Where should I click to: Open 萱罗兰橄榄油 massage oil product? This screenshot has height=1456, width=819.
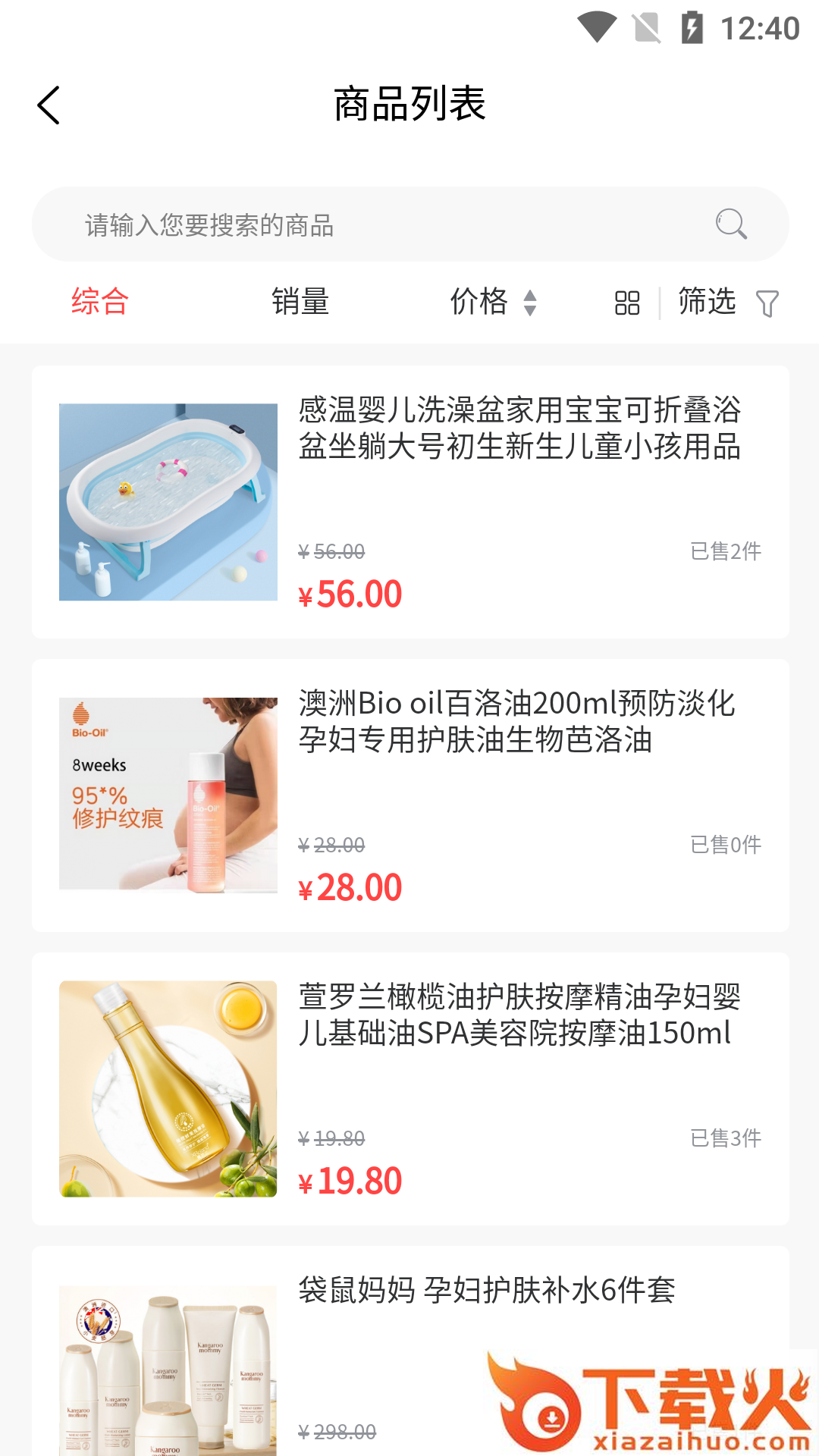tap(409, 1088)
